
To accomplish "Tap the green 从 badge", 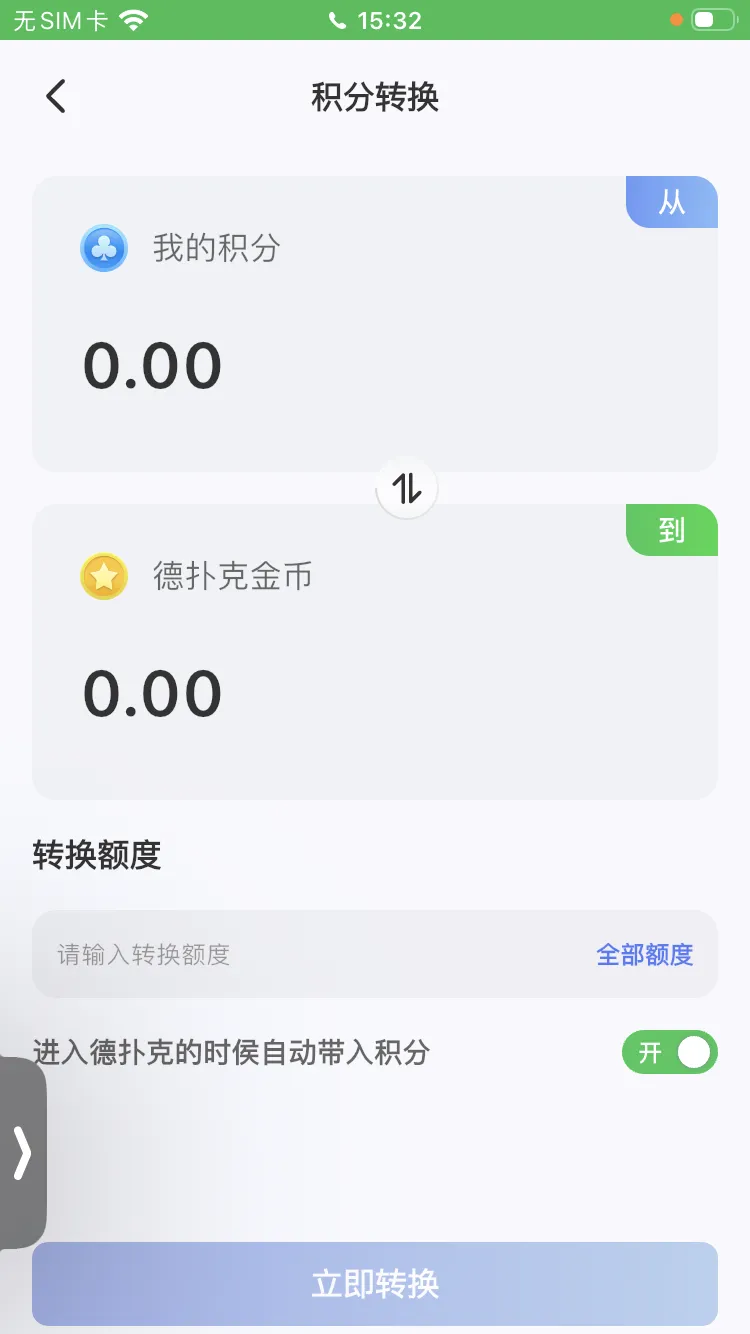I will pos(671,202).
